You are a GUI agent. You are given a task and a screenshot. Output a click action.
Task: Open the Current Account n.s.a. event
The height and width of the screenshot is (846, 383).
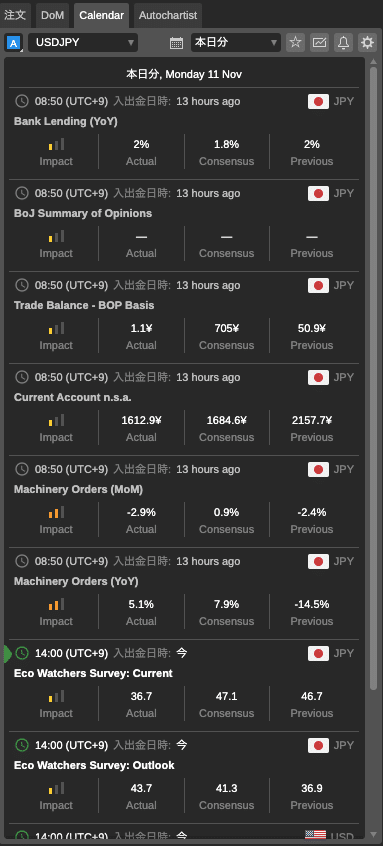click(183, 410)
